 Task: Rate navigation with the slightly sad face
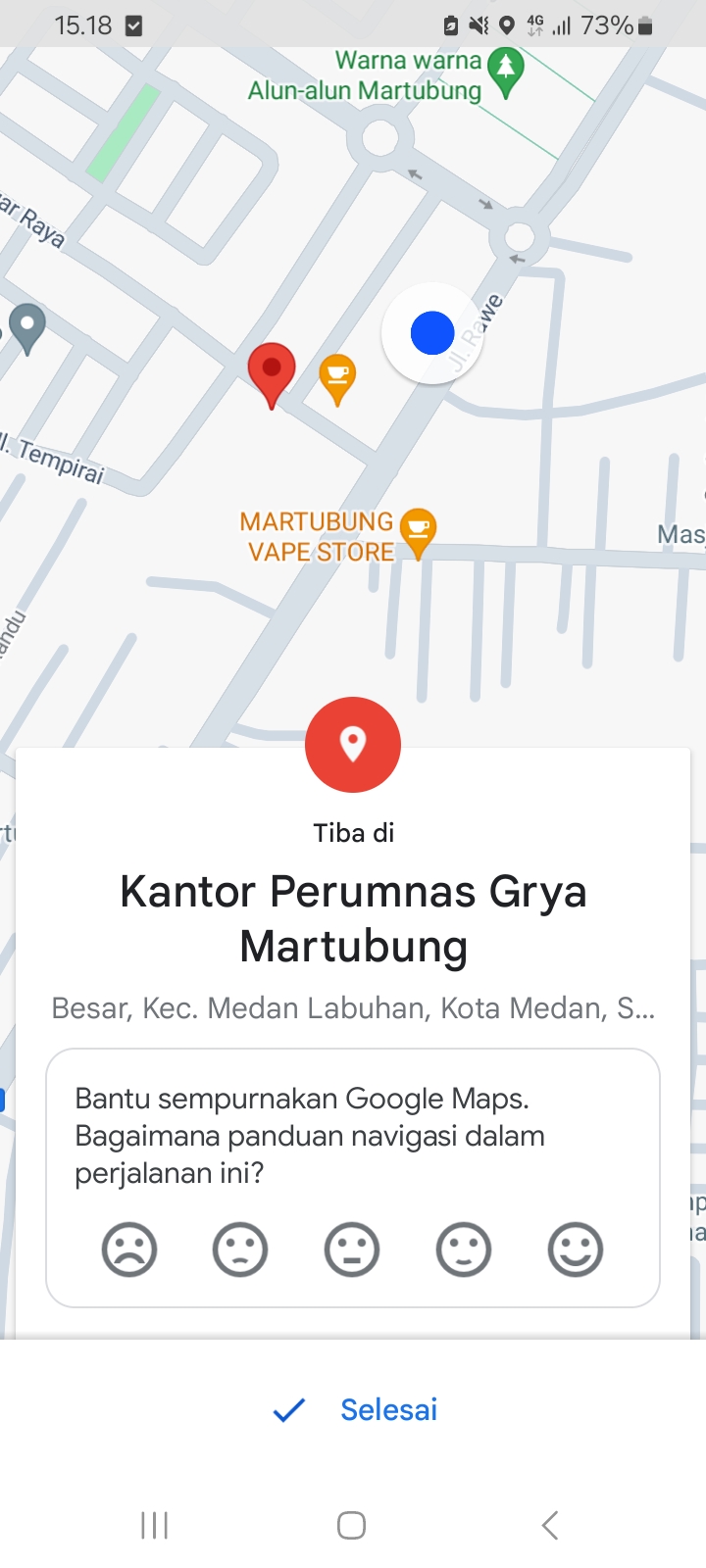(x=240, y=1249)
